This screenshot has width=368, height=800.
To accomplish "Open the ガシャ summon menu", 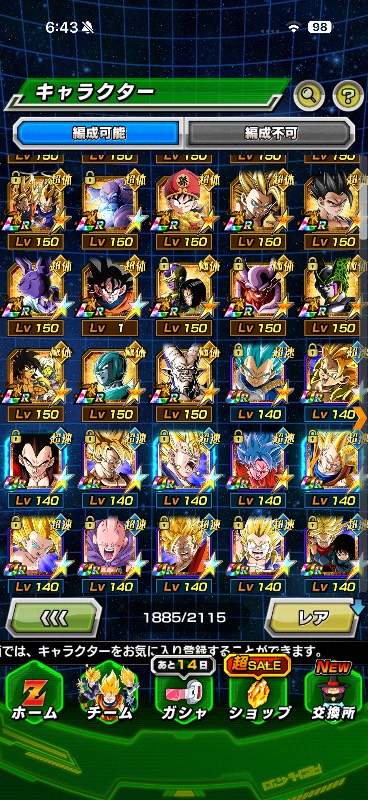I will click(x=184, y=696).
